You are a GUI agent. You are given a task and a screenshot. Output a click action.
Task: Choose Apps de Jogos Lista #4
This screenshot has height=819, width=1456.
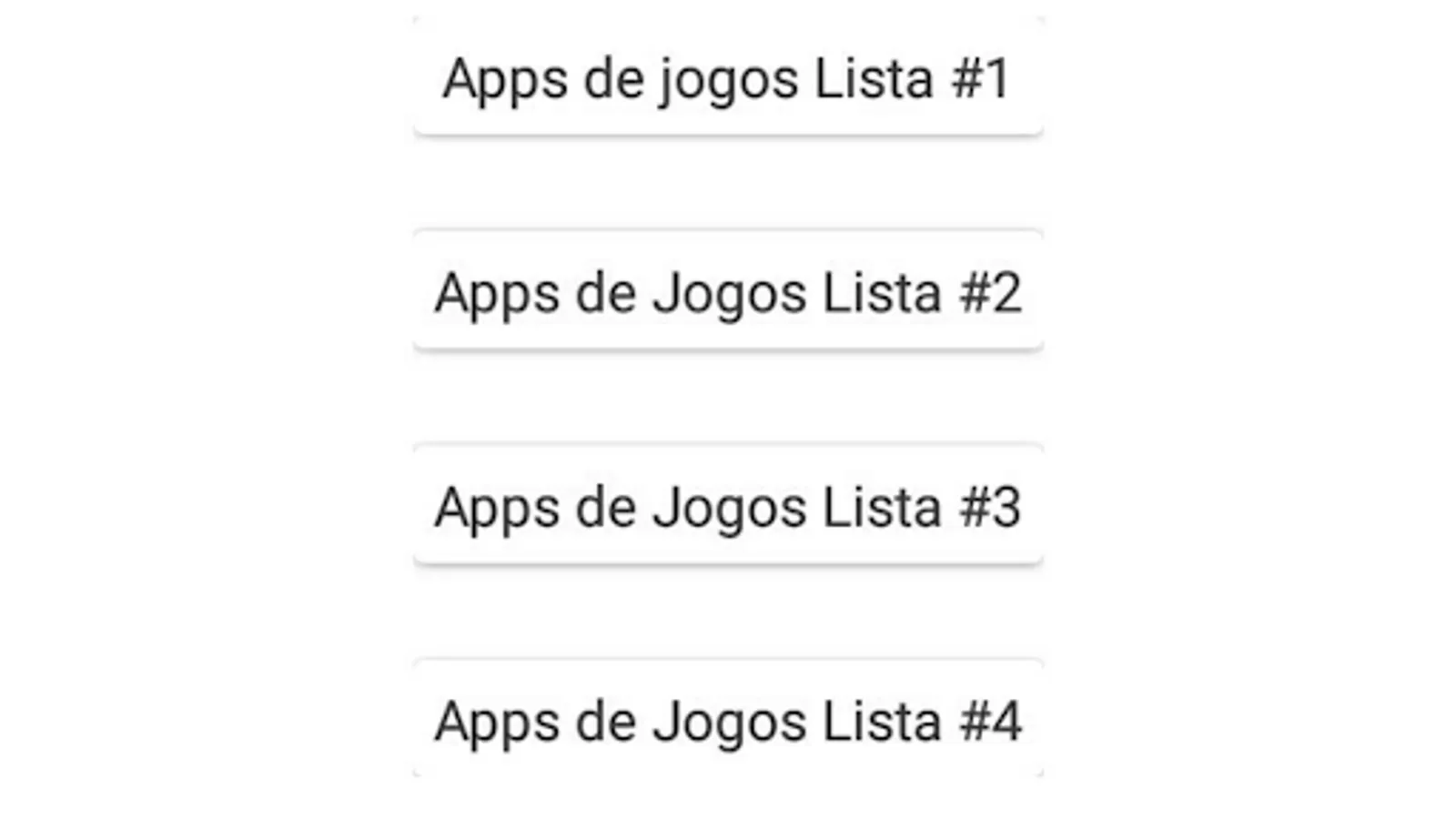[727, 720]
